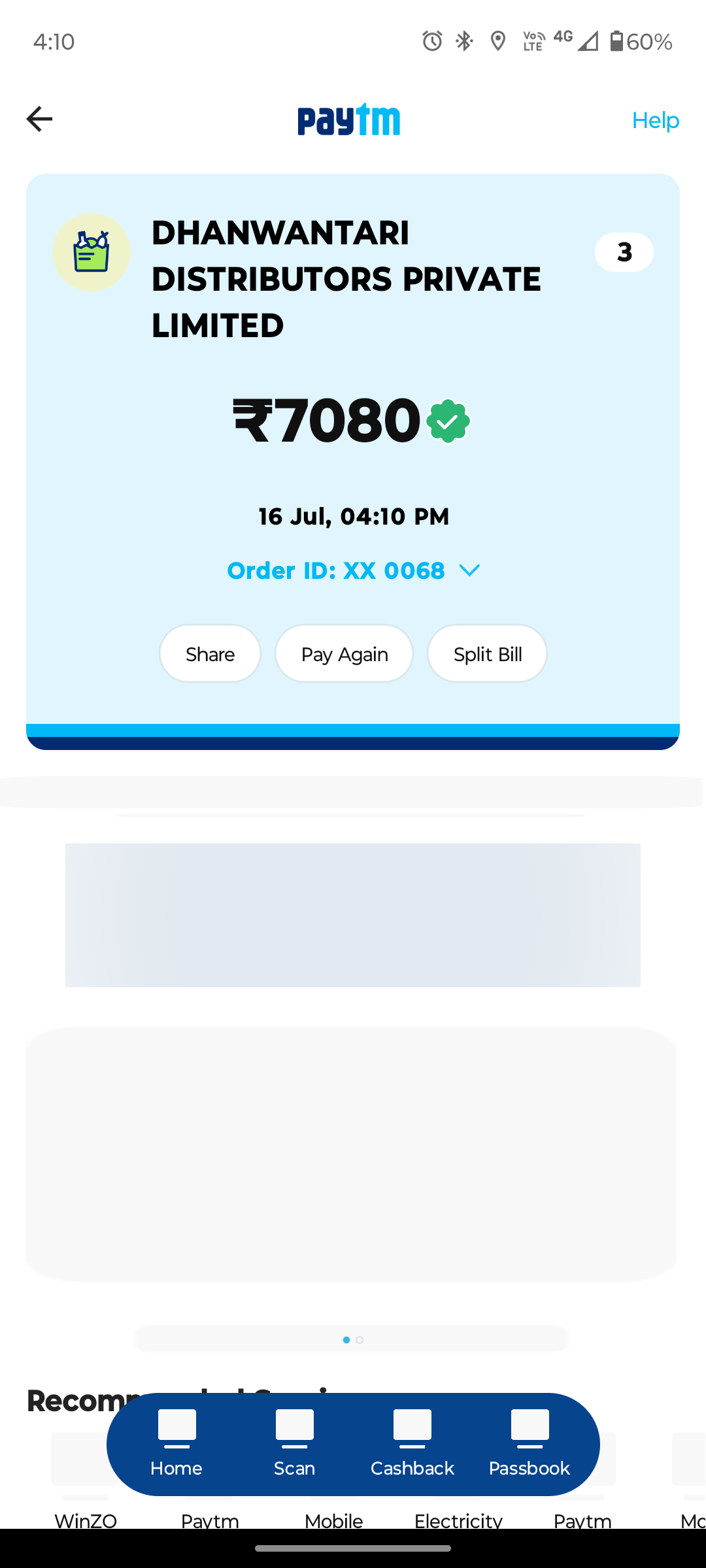Tap Pay Again
706x1568 pixels.
[344, 654]
